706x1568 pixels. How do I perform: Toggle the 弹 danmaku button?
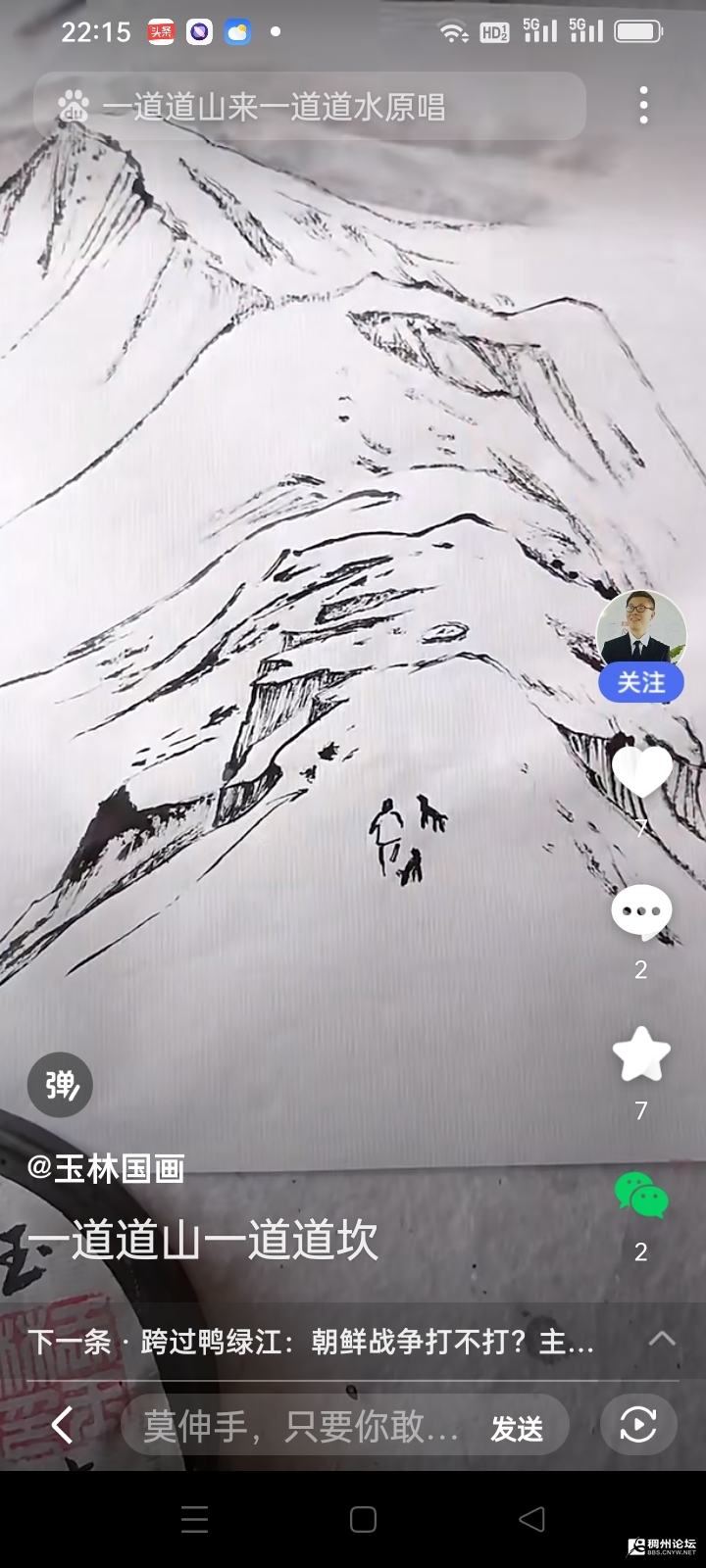(x=60, y=1085)
